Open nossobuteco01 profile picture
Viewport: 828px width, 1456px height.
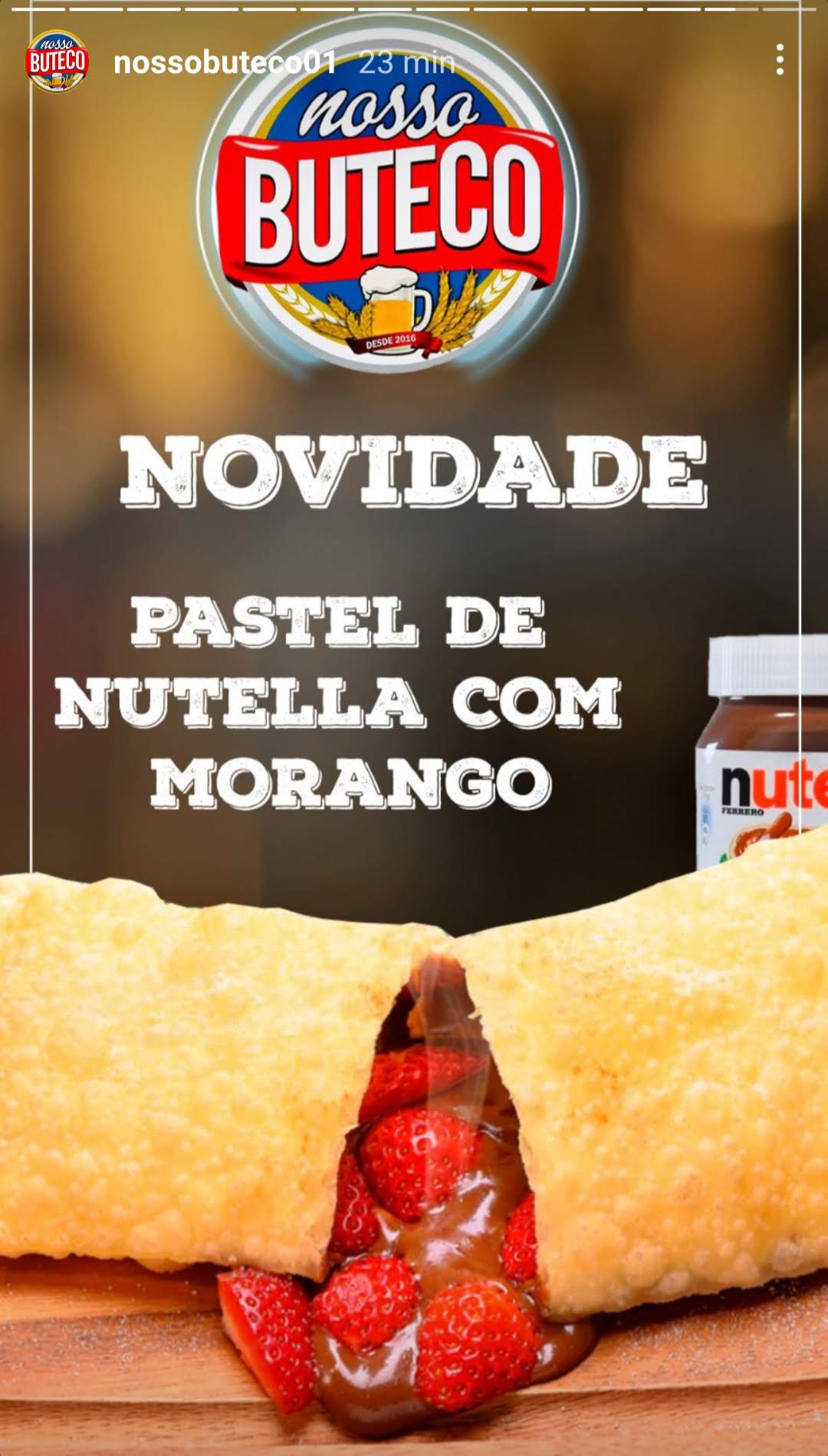56,61
